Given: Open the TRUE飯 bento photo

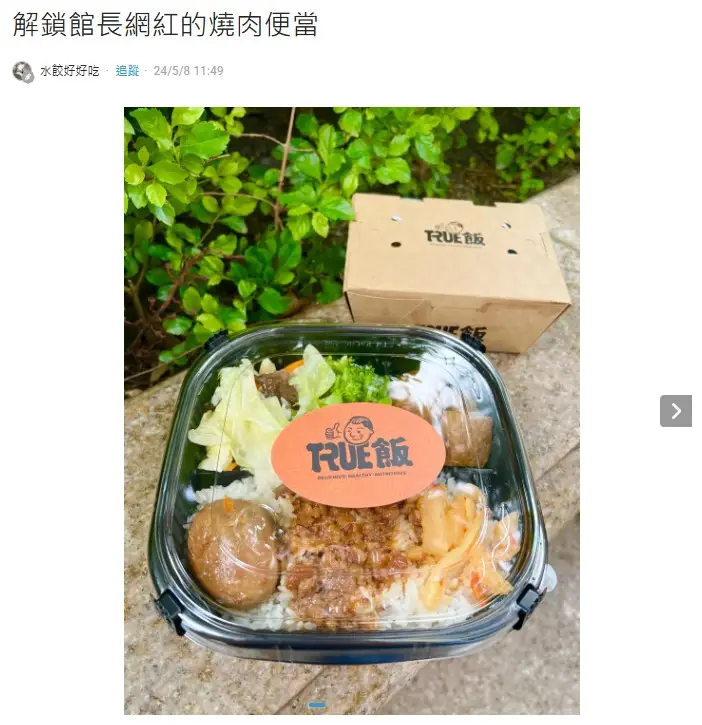Looking at the screenshot, I should (x=351, y=410).
